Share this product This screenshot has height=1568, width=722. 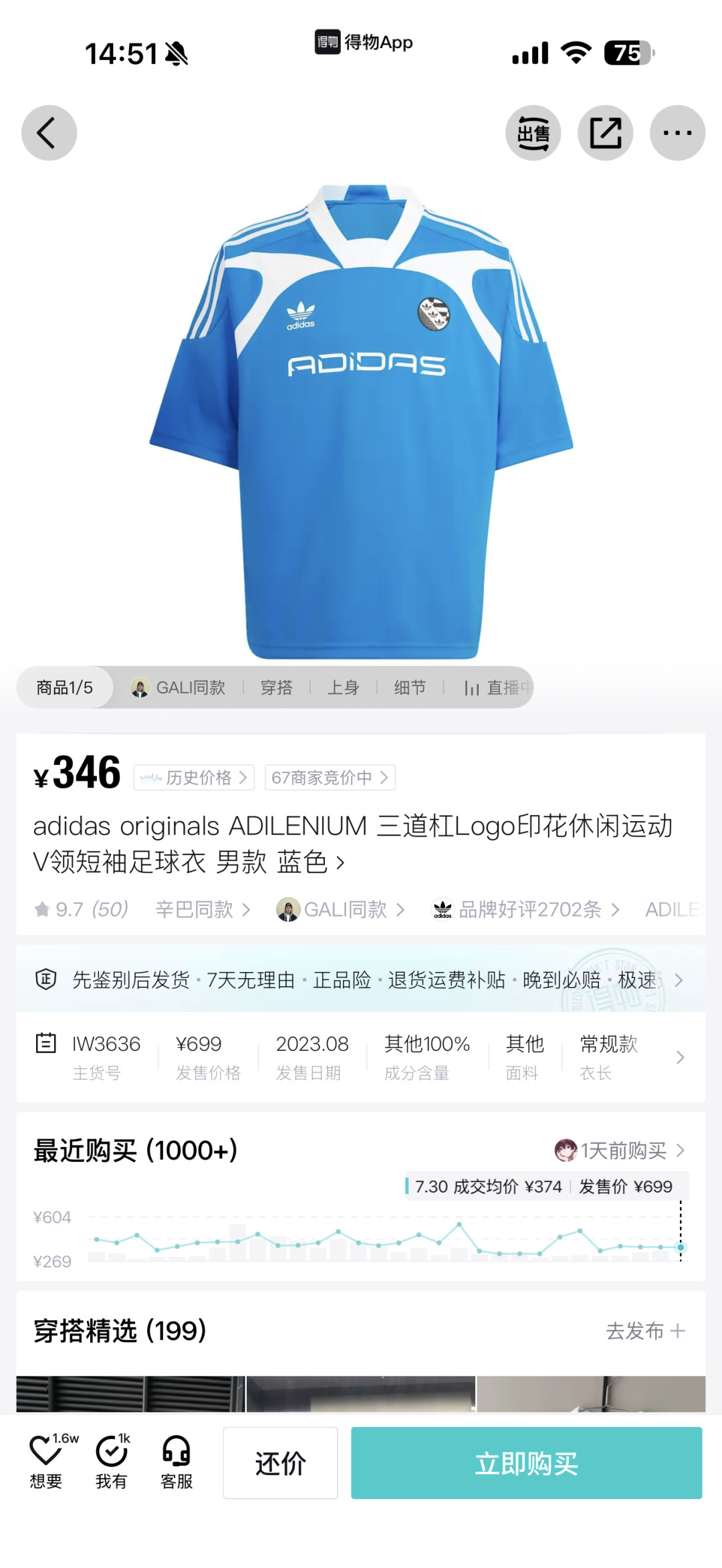(x=605, y=133)
